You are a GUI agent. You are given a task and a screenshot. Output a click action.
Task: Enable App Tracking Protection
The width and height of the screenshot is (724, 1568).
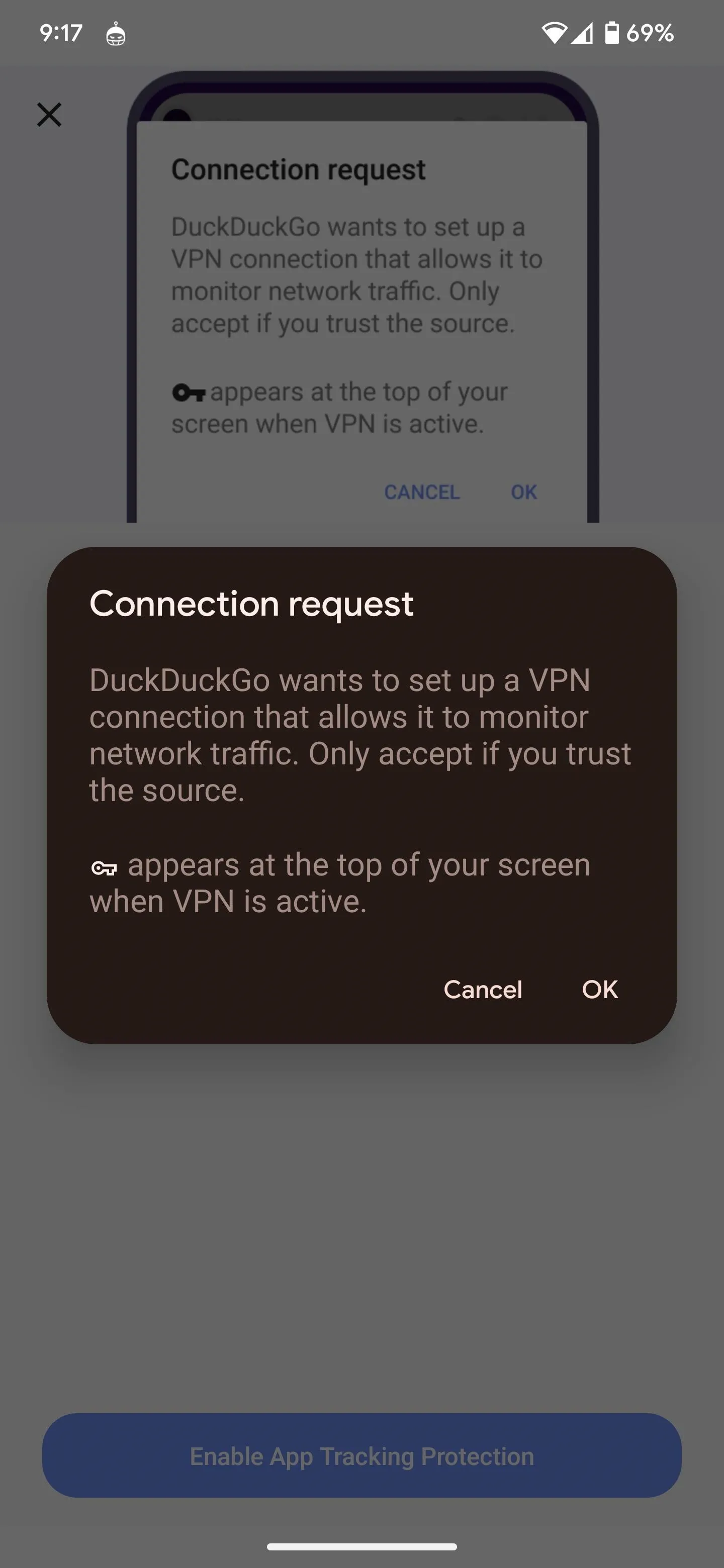[x=361, y=1455]
